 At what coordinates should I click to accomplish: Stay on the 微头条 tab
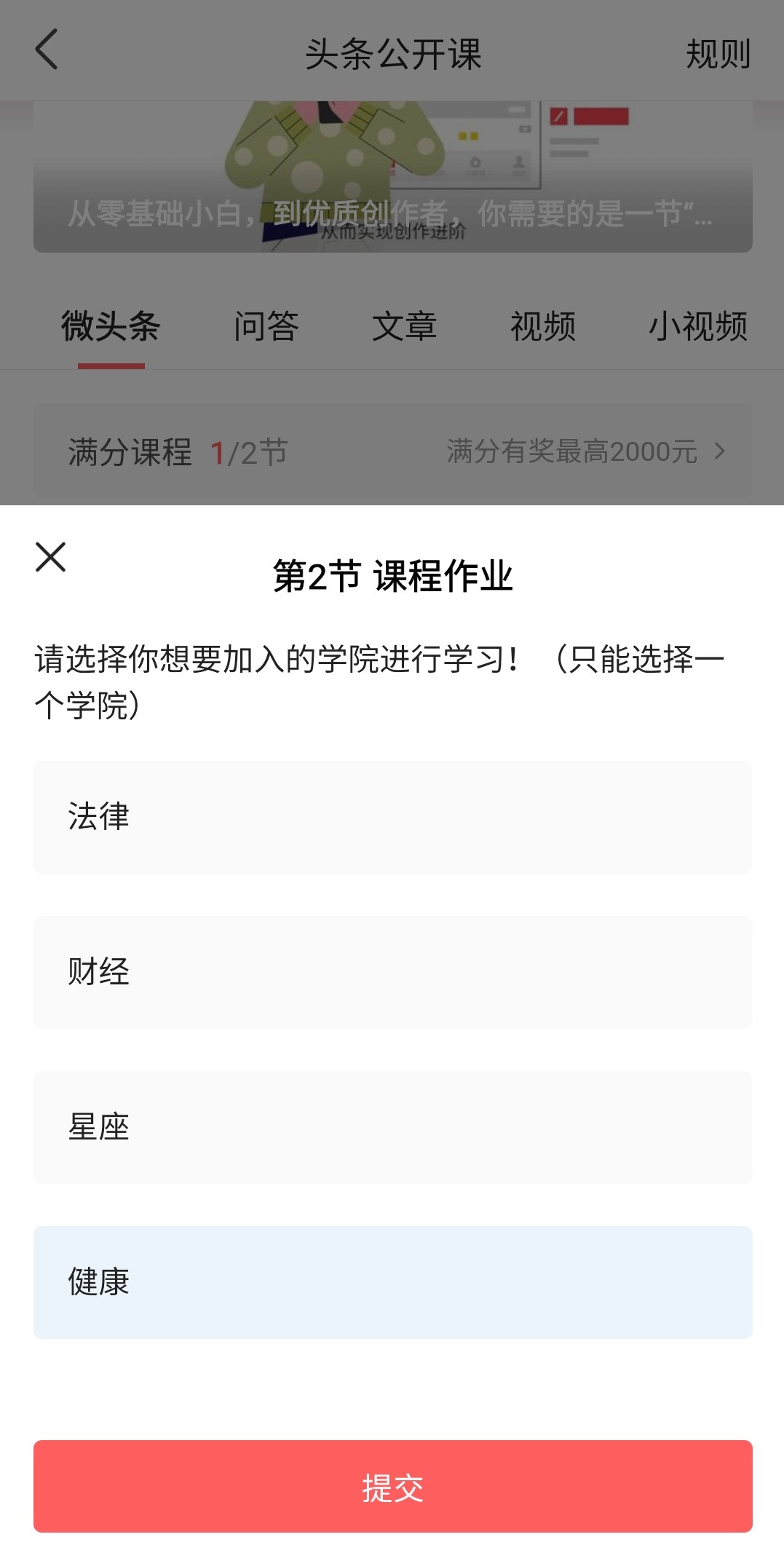click(x=111, y=328)
